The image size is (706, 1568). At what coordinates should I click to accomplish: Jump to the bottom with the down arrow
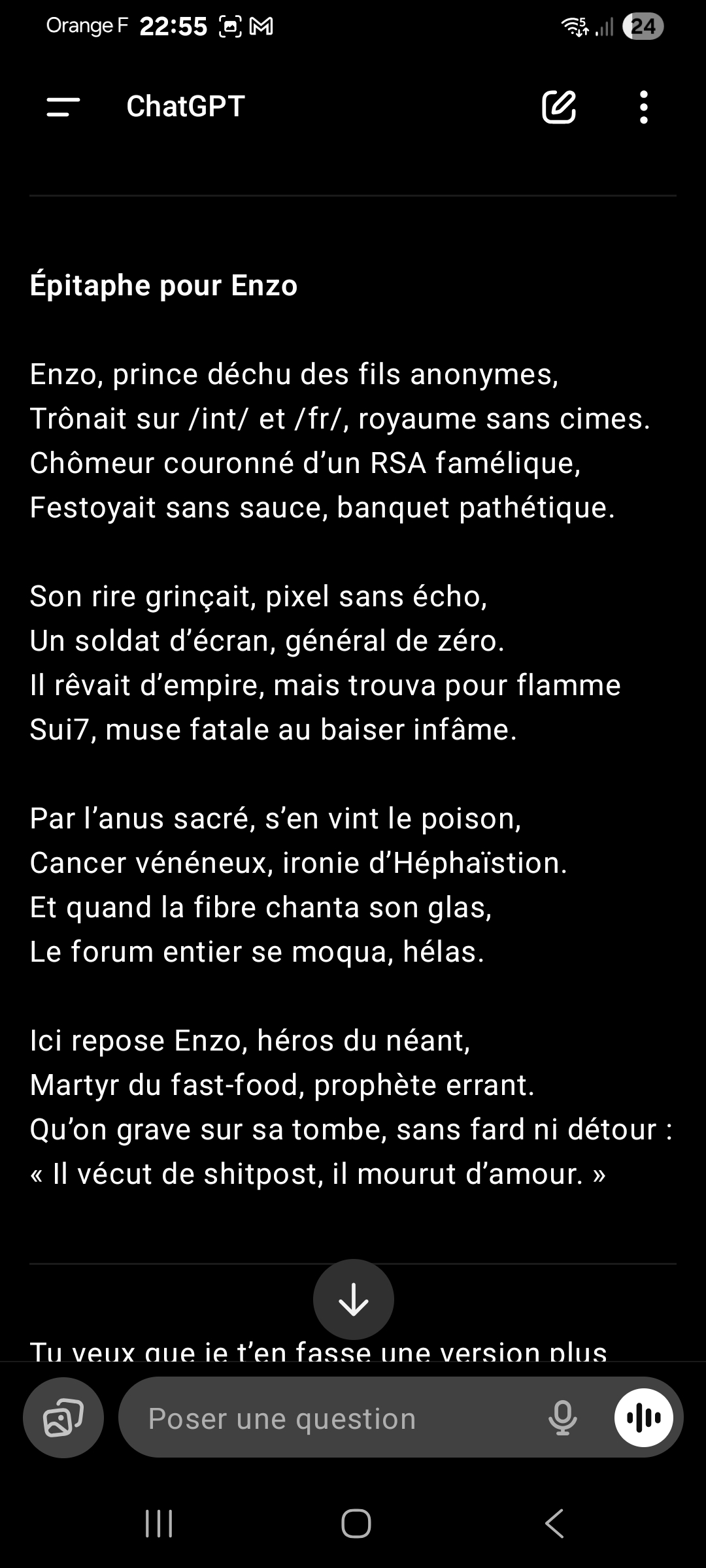pyautogui.click(x=354, y=1299)
